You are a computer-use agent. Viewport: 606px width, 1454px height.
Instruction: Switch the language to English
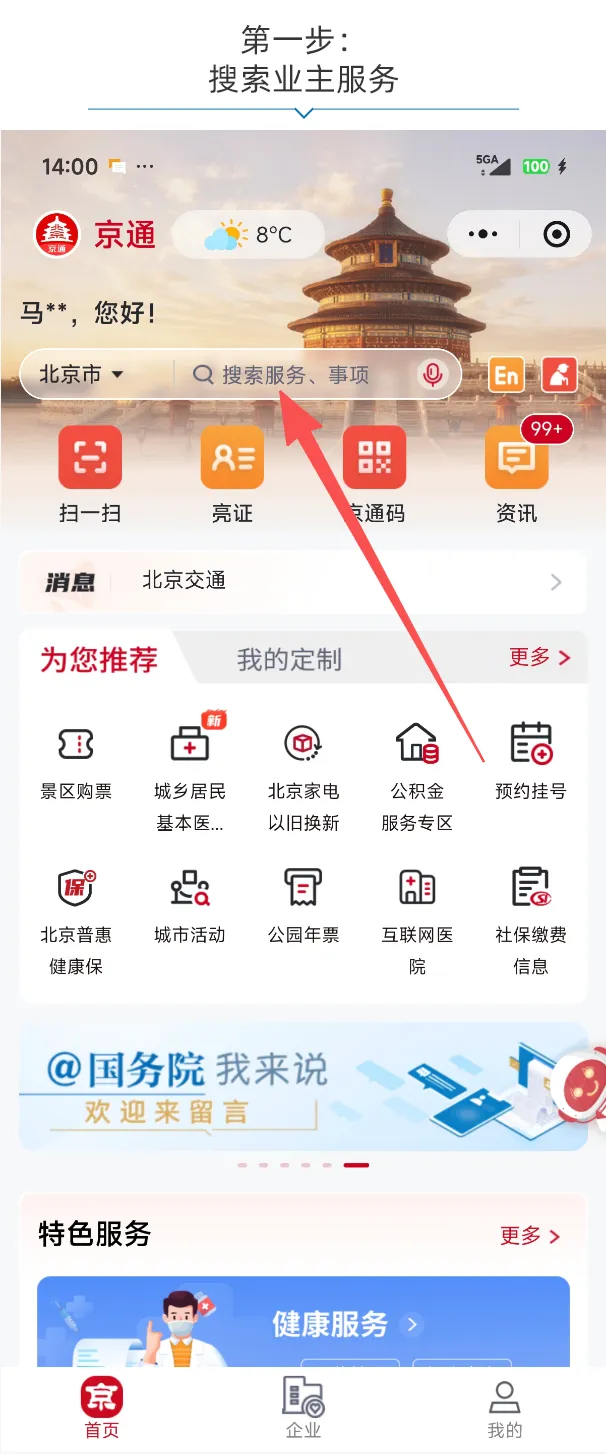pyautogui.click(x=507, y=375)
